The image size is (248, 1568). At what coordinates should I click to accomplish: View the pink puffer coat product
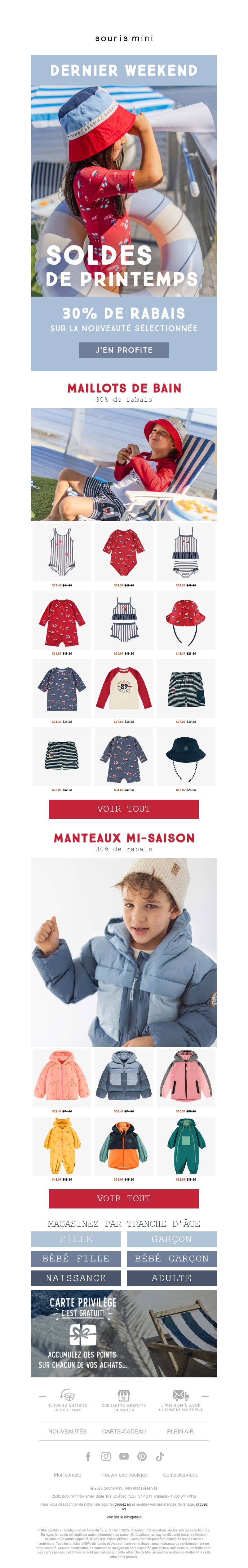[62, 1077]
